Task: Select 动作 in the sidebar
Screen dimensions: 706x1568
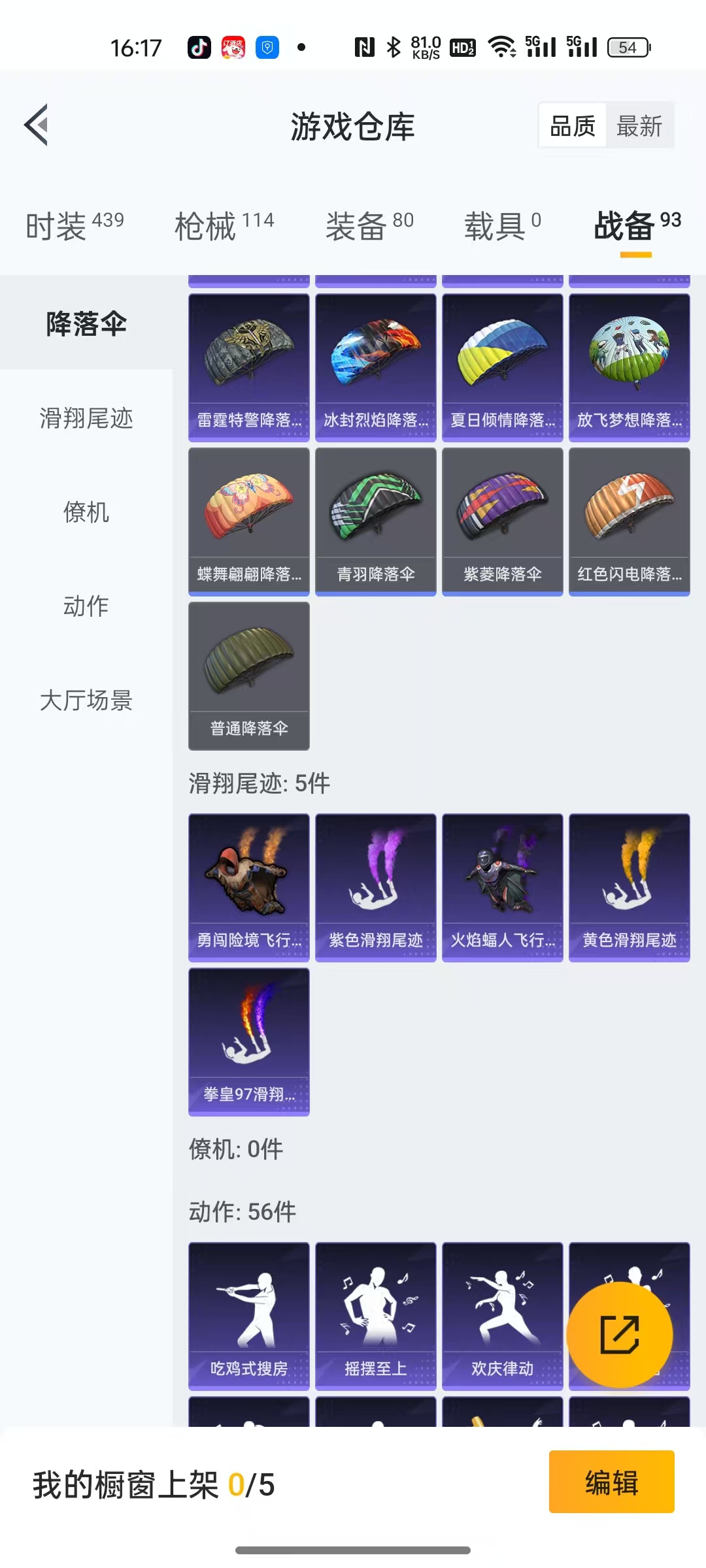Action: click(86, 606)
